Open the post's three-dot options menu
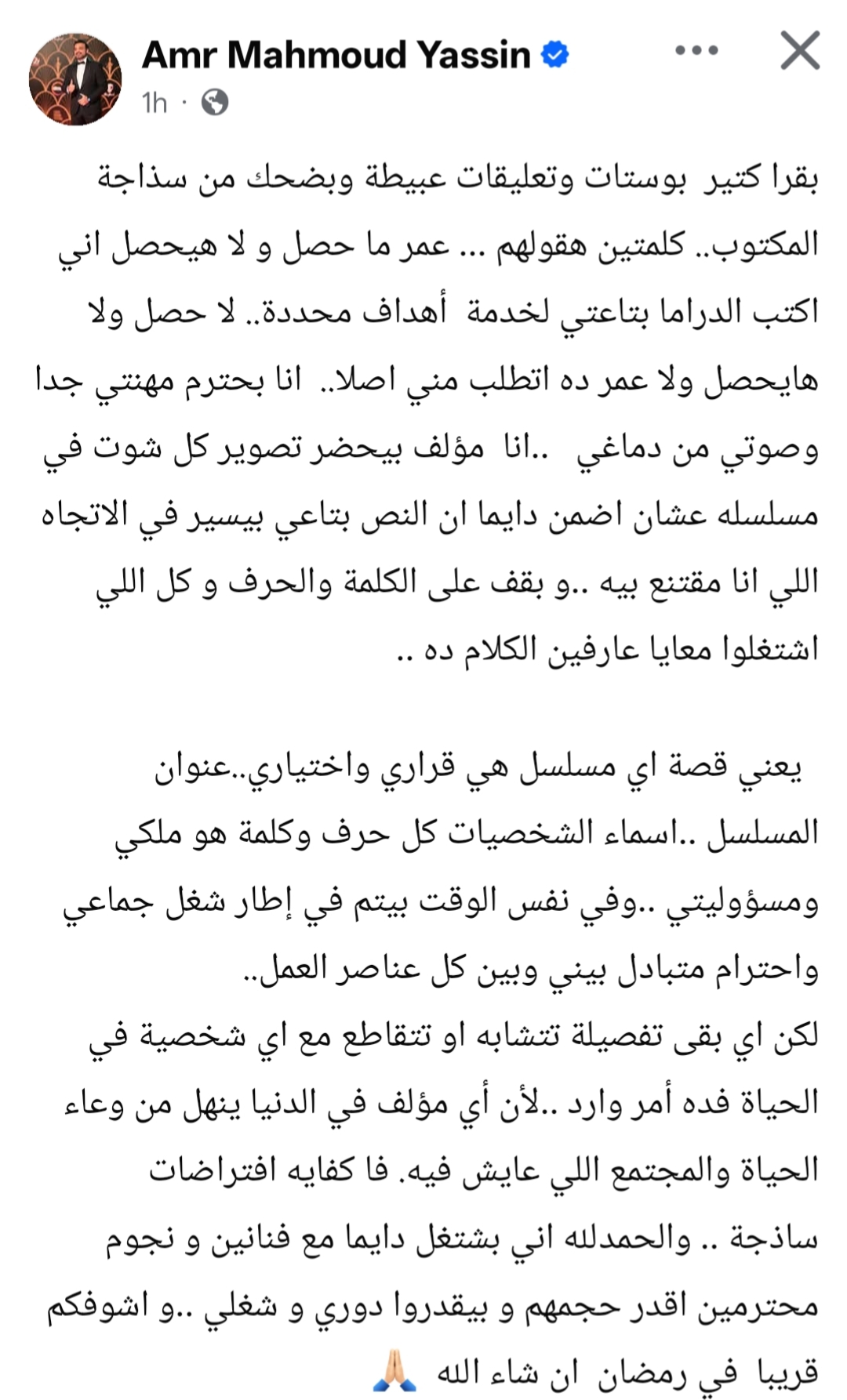Image resolution: width=847 pixels, height=1400 pixels. click(696, 52)
